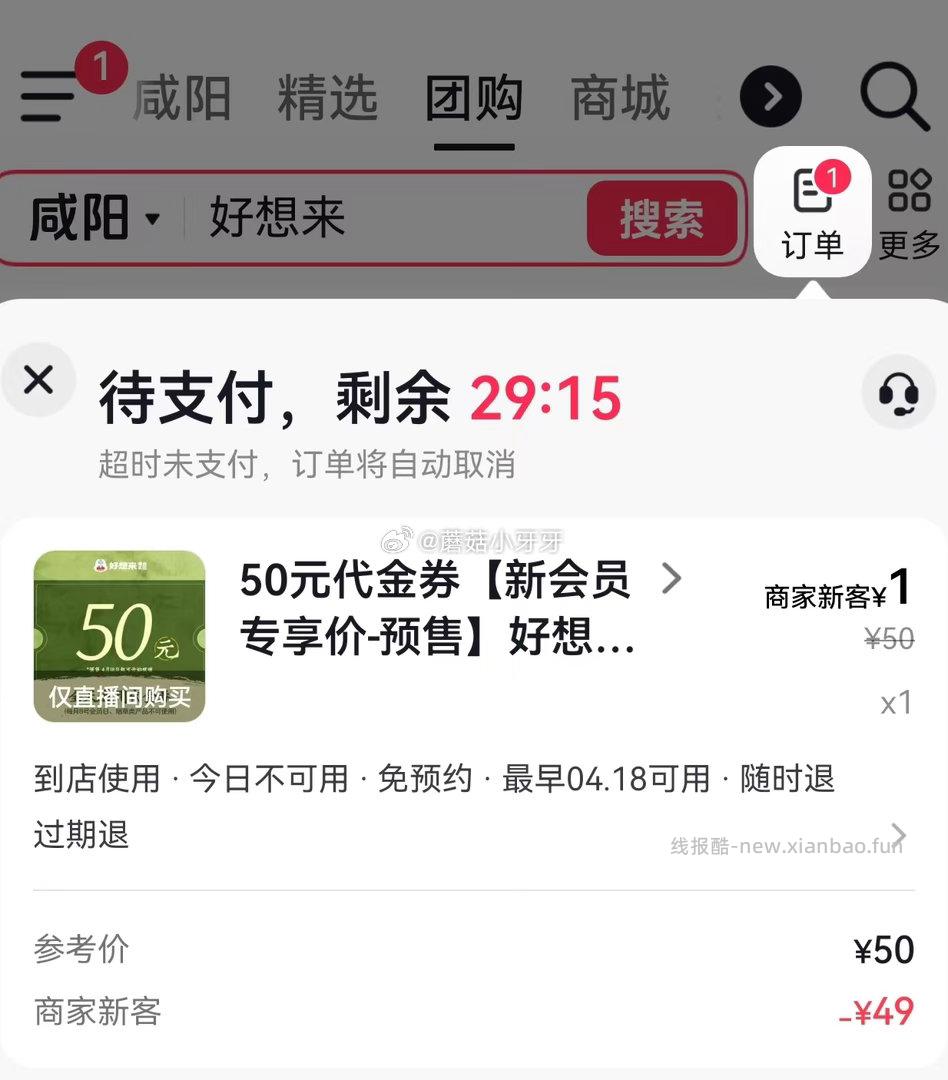
Task: Tap the black circular arrow icon
Action: 770,97
